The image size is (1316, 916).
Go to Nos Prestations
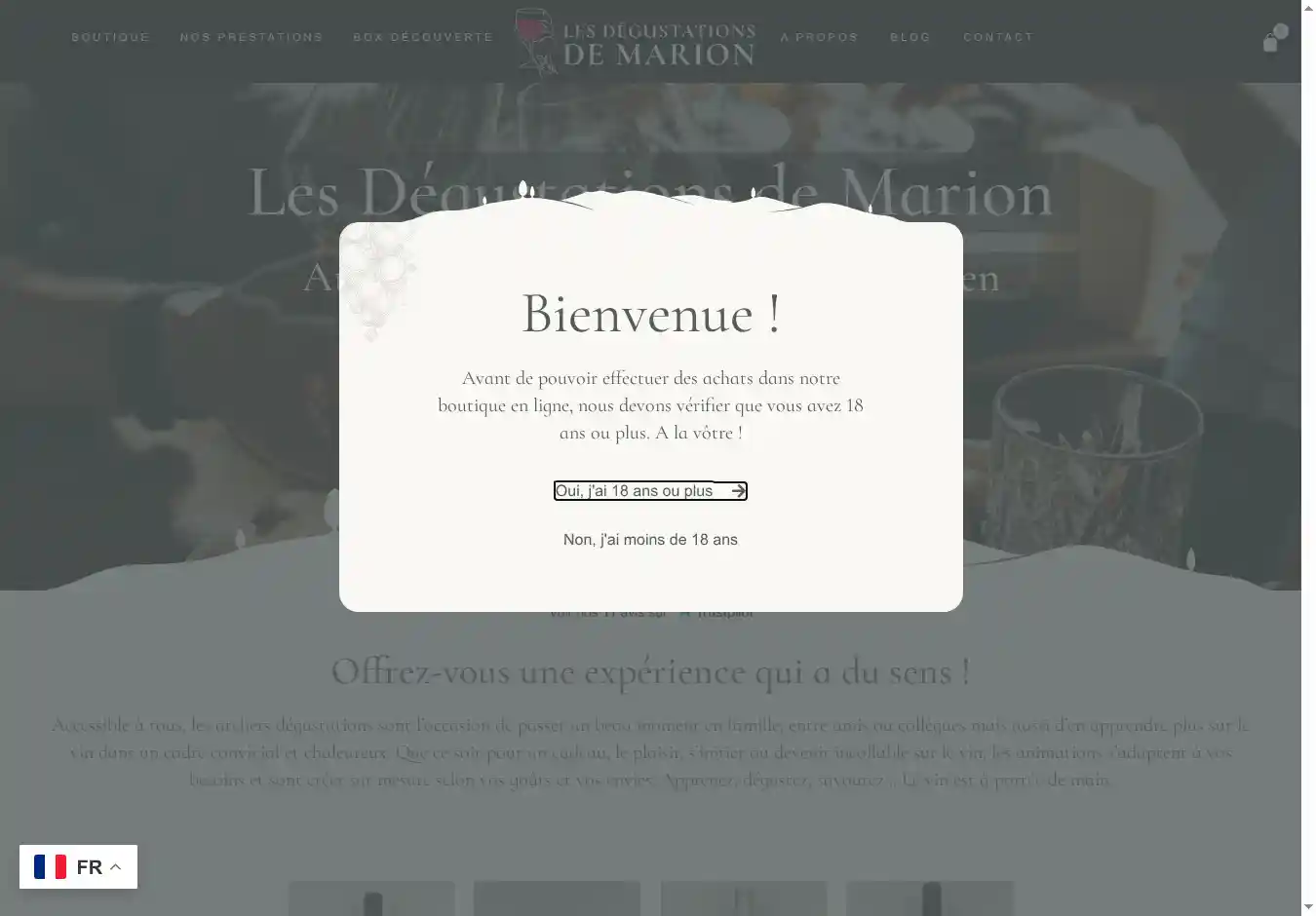click(252, 37)
